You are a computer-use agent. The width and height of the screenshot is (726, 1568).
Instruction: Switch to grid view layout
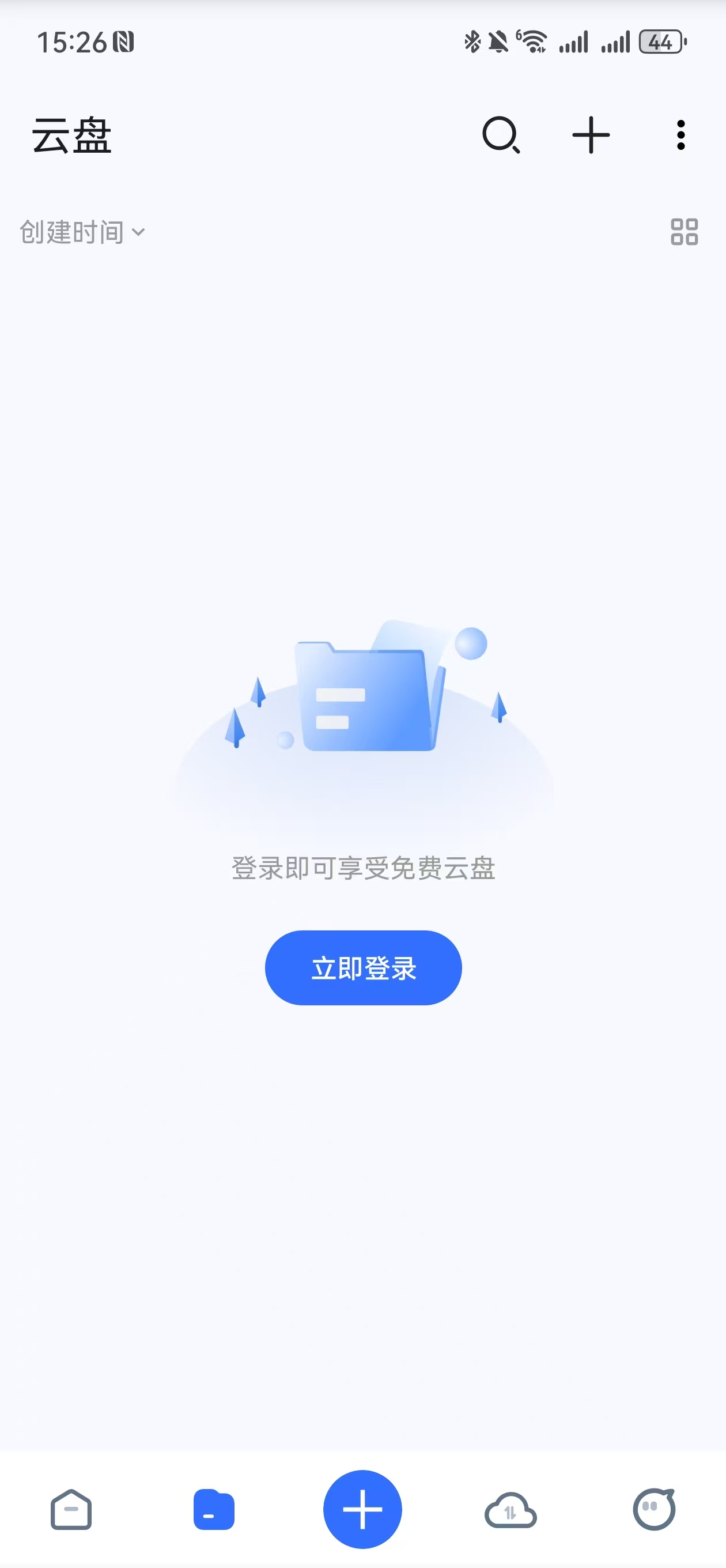[x=684, y=232]
